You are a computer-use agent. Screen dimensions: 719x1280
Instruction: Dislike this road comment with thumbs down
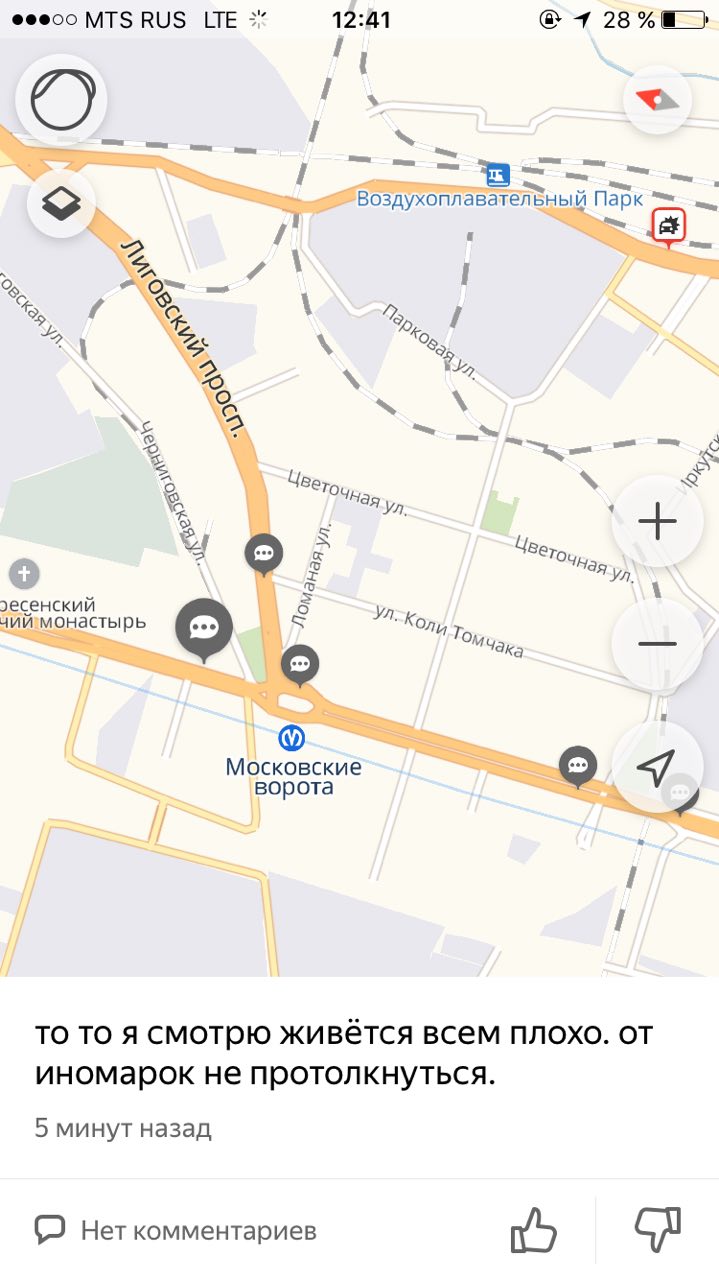point(658,1229)
